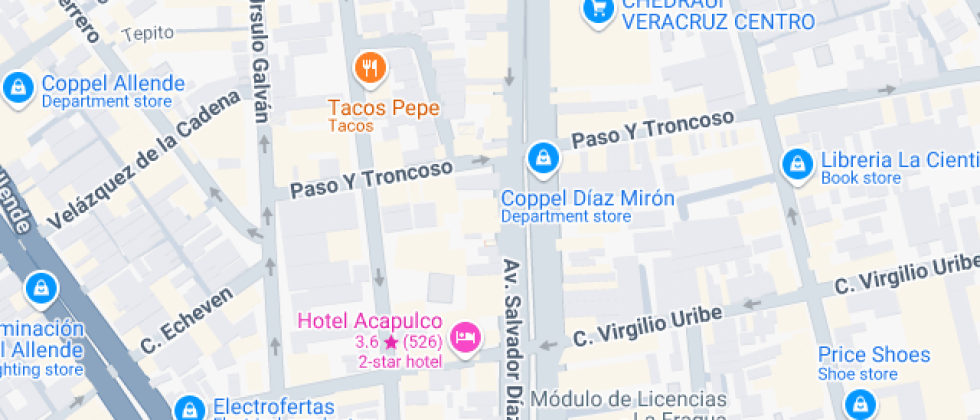
Task: Open the Iluminación Allende lighting store pin
Action: tap(41, 288)
